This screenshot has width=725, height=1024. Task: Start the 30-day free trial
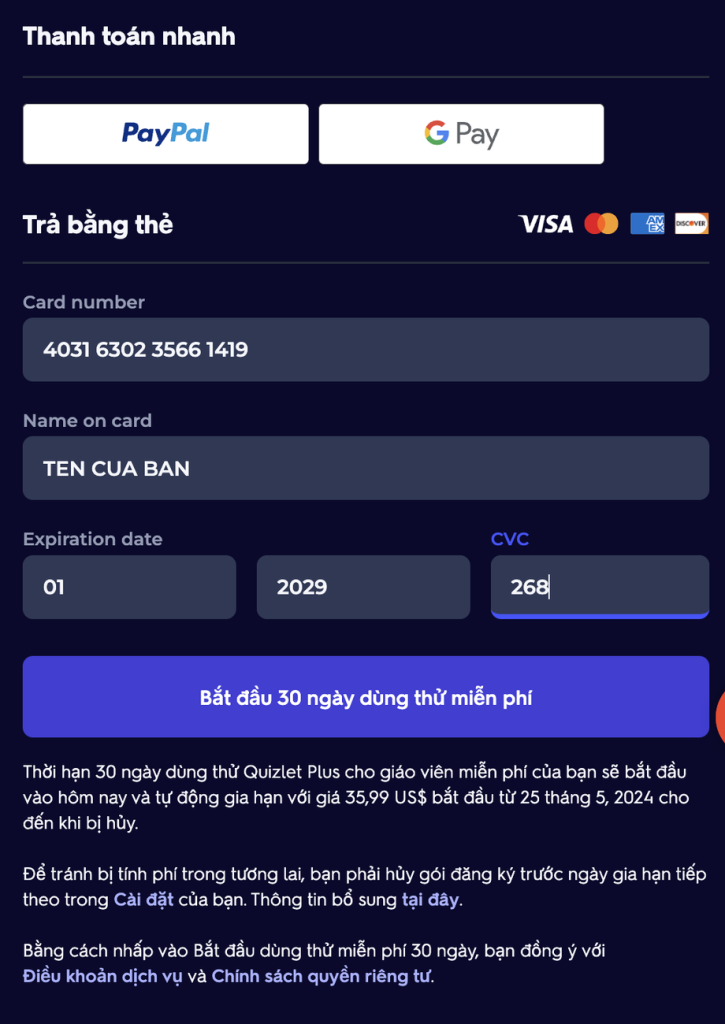pyautogui.click(x=365, y=697)
